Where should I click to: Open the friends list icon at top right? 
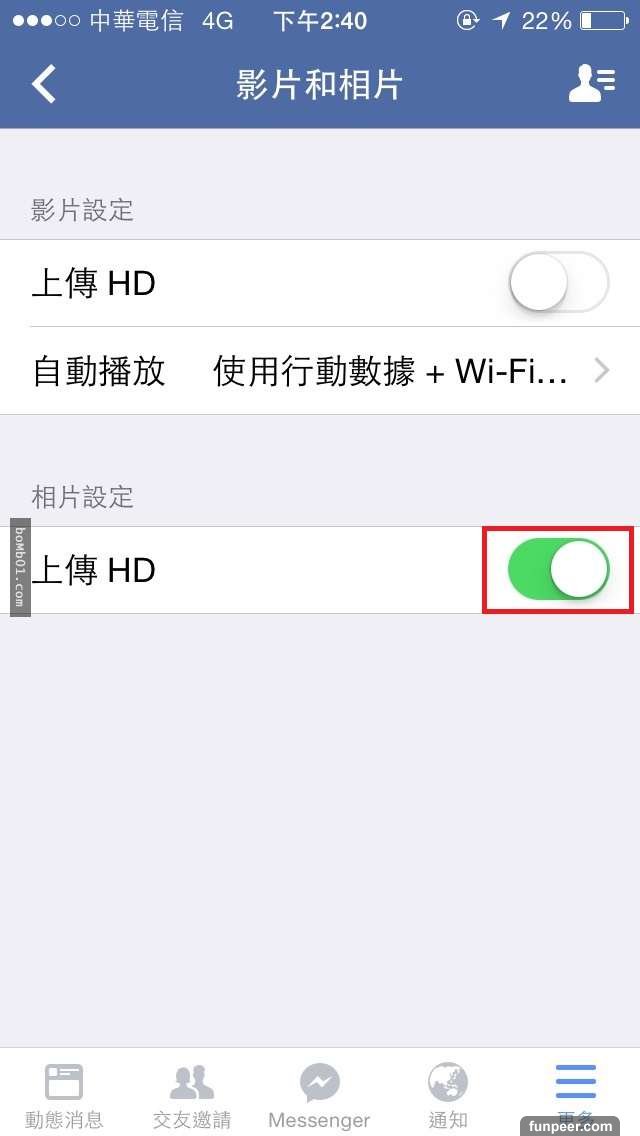(x=591, y=84)
